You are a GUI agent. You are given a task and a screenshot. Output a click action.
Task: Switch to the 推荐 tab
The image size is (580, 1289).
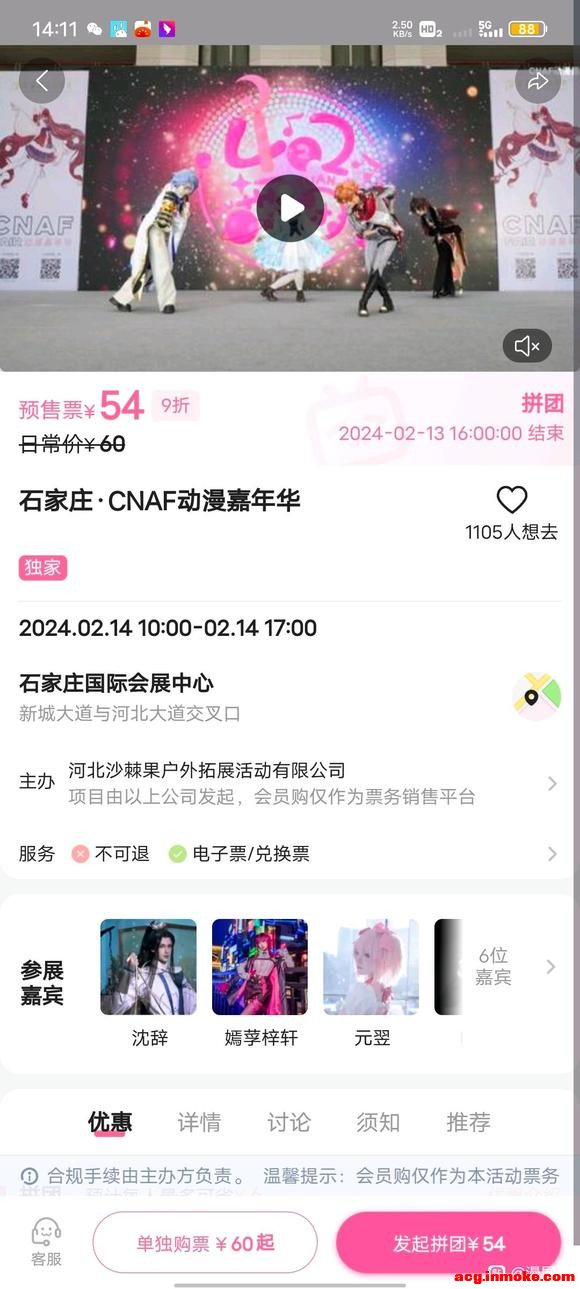pyautogui.click(x=468, y=1122)
